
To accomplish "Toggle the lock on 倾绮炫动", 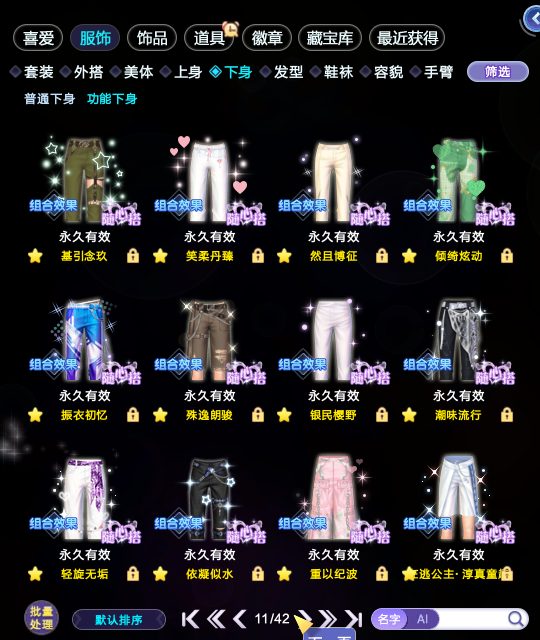I will [x=507, y=256].
